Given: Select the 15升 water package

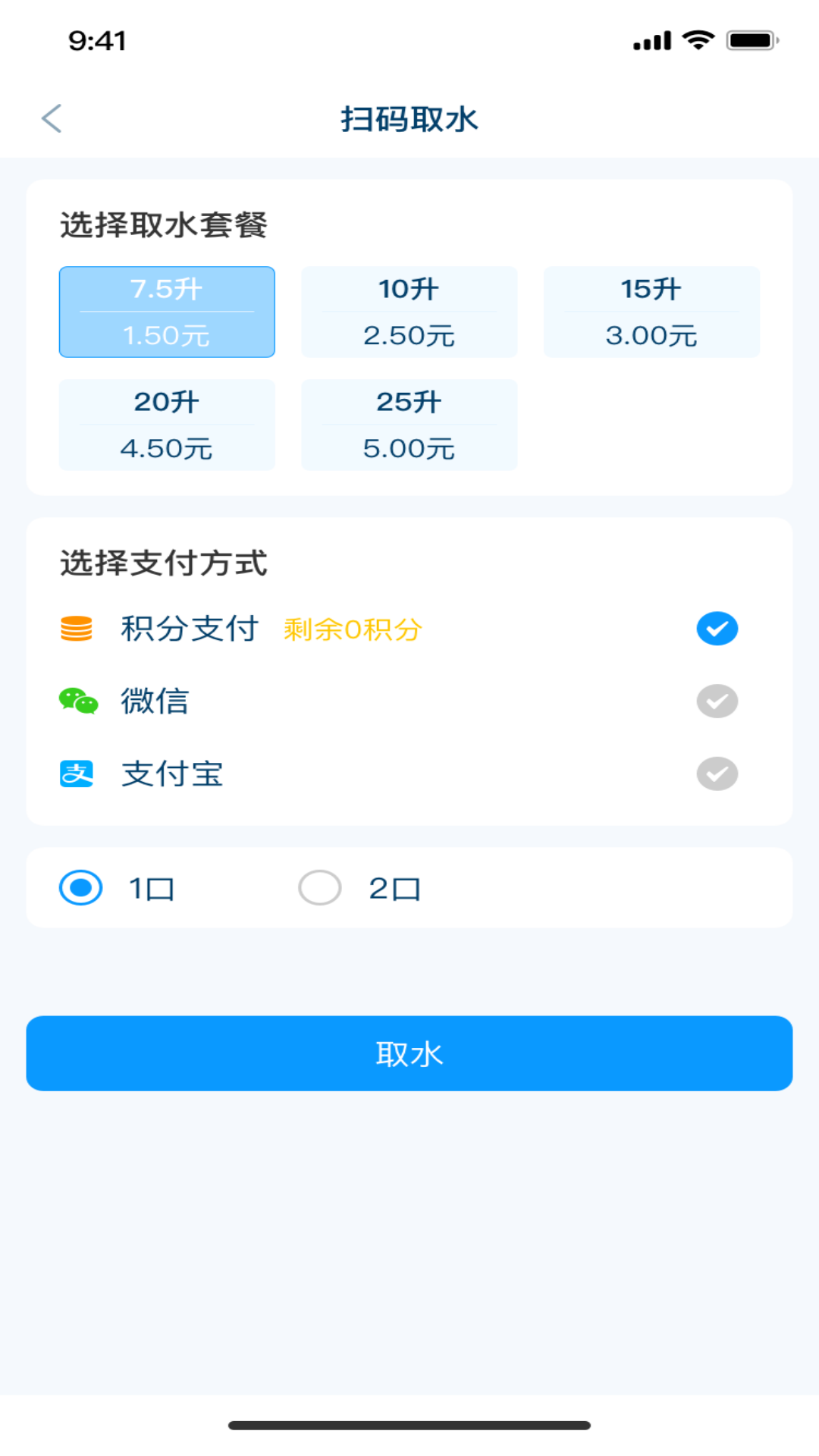Looking at the screenshot, I should (x=651, y=312).
